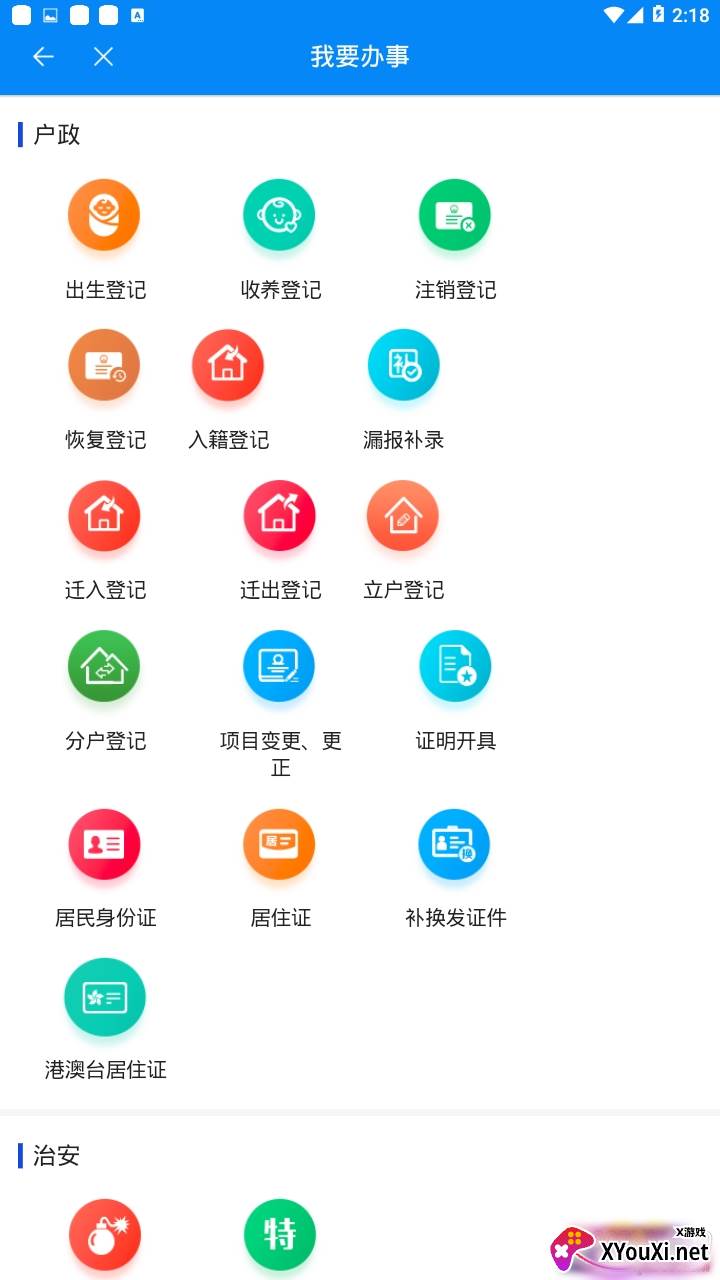Open 迁出登记

tap(279, 516)
